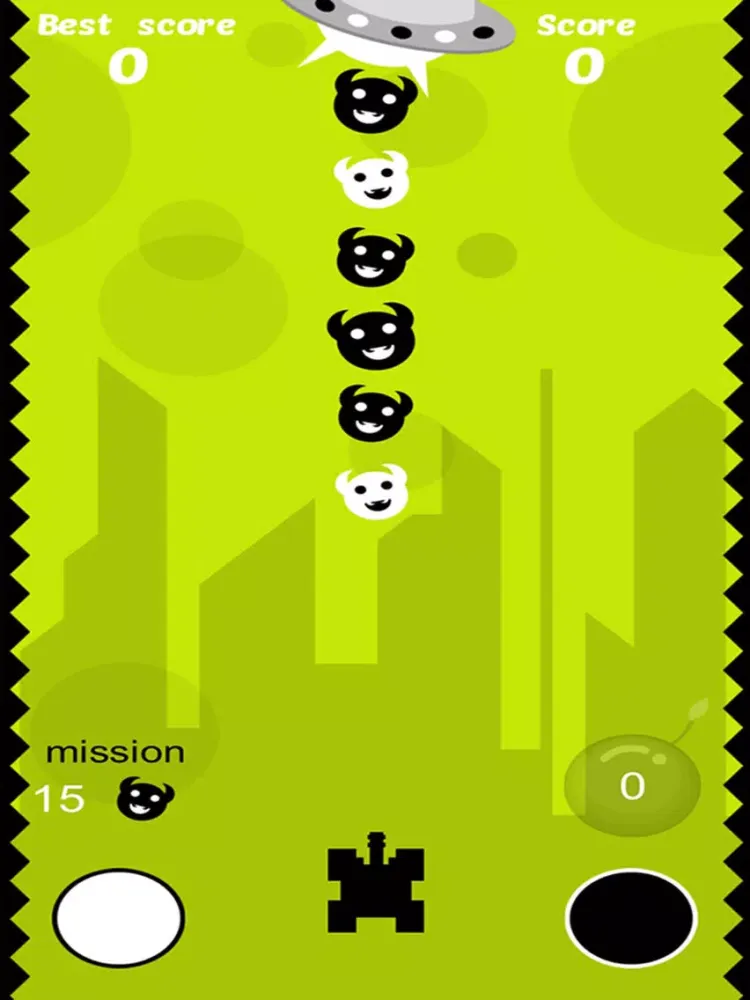Fire with the white round button
This screenshot has height=1000, width=750.
point(118,918)
